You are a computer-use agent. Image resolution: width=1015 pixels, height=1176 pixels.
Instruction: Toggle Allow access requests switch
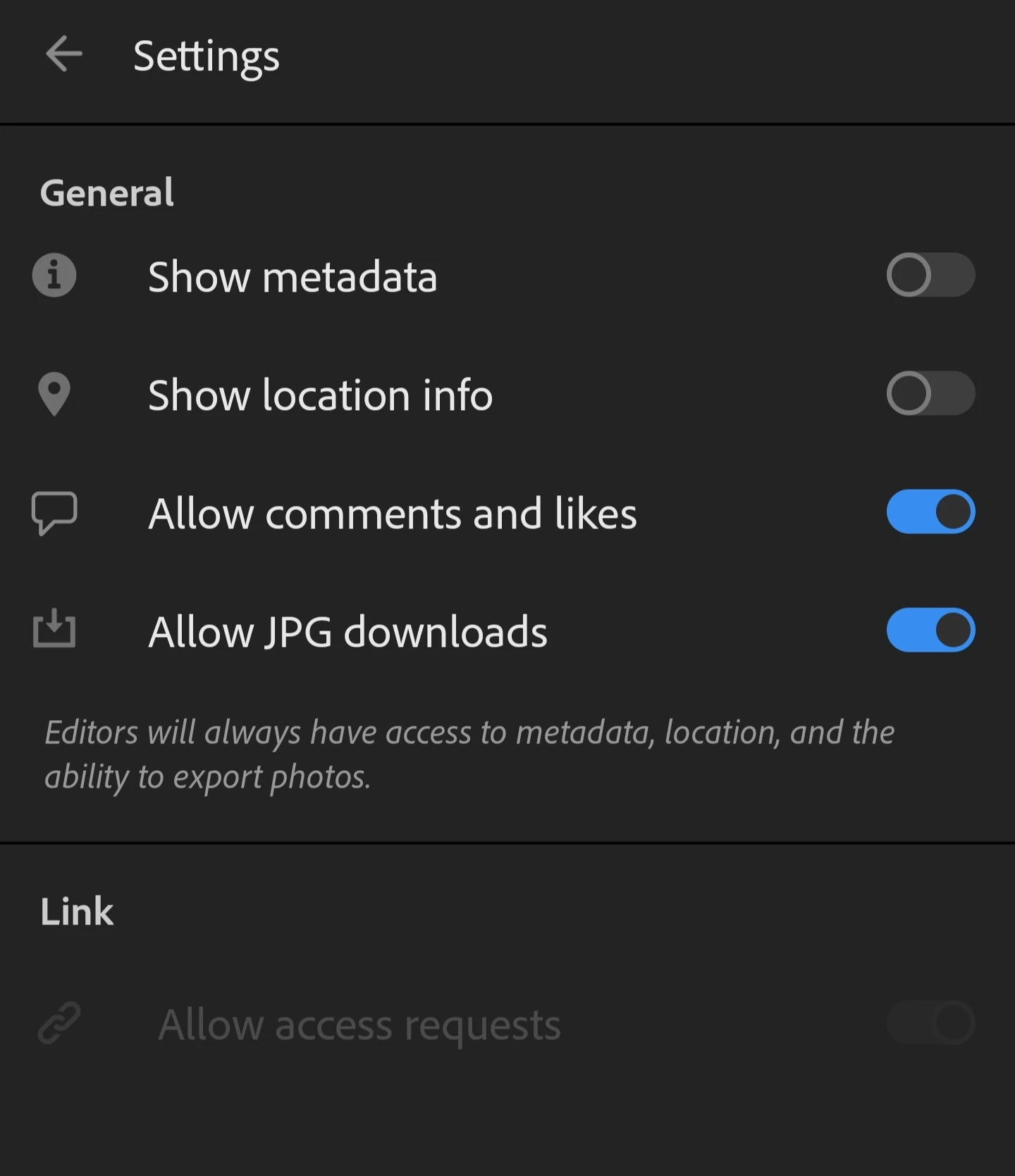(930, 1023)
